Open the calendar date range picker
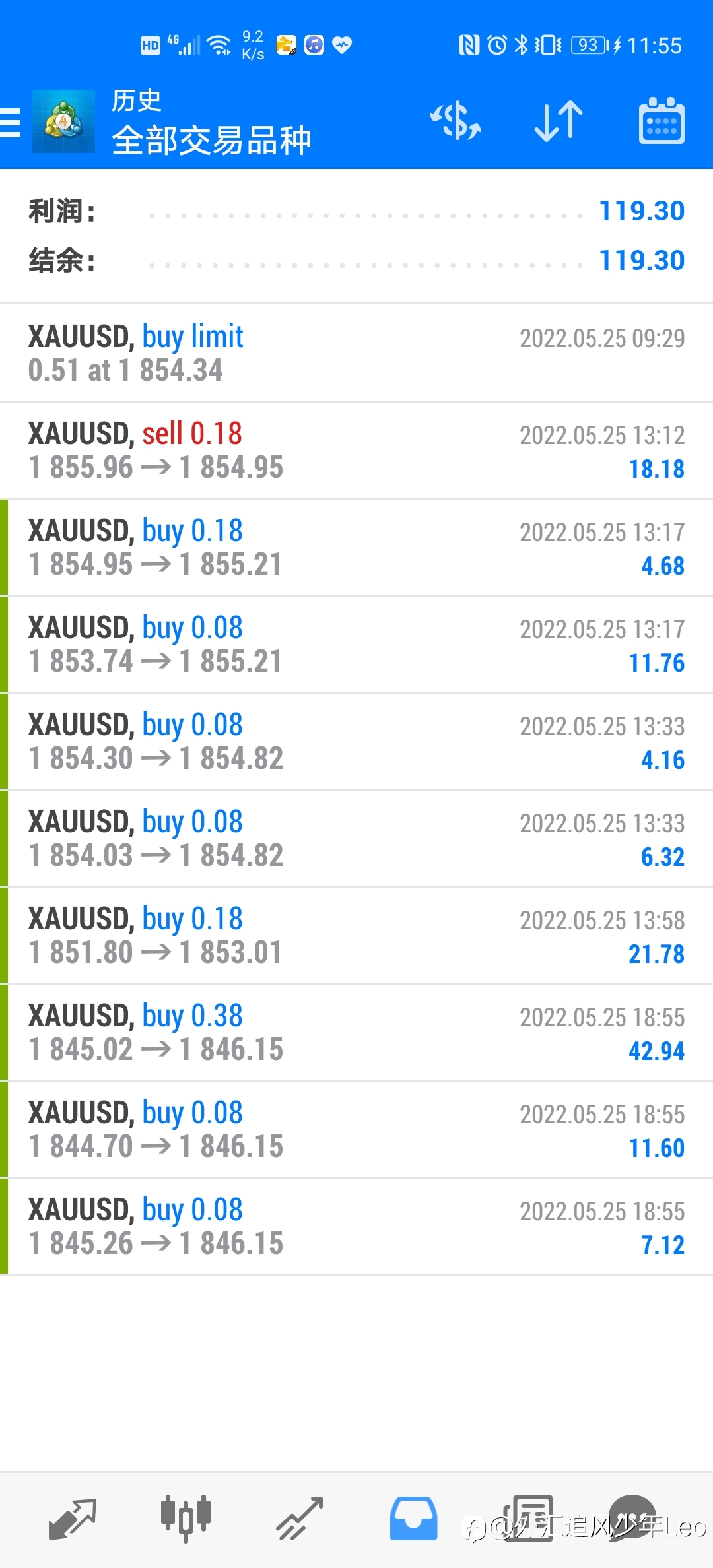Image resolution: width=713 pixels, height=1568 pixels. (662, 121)
